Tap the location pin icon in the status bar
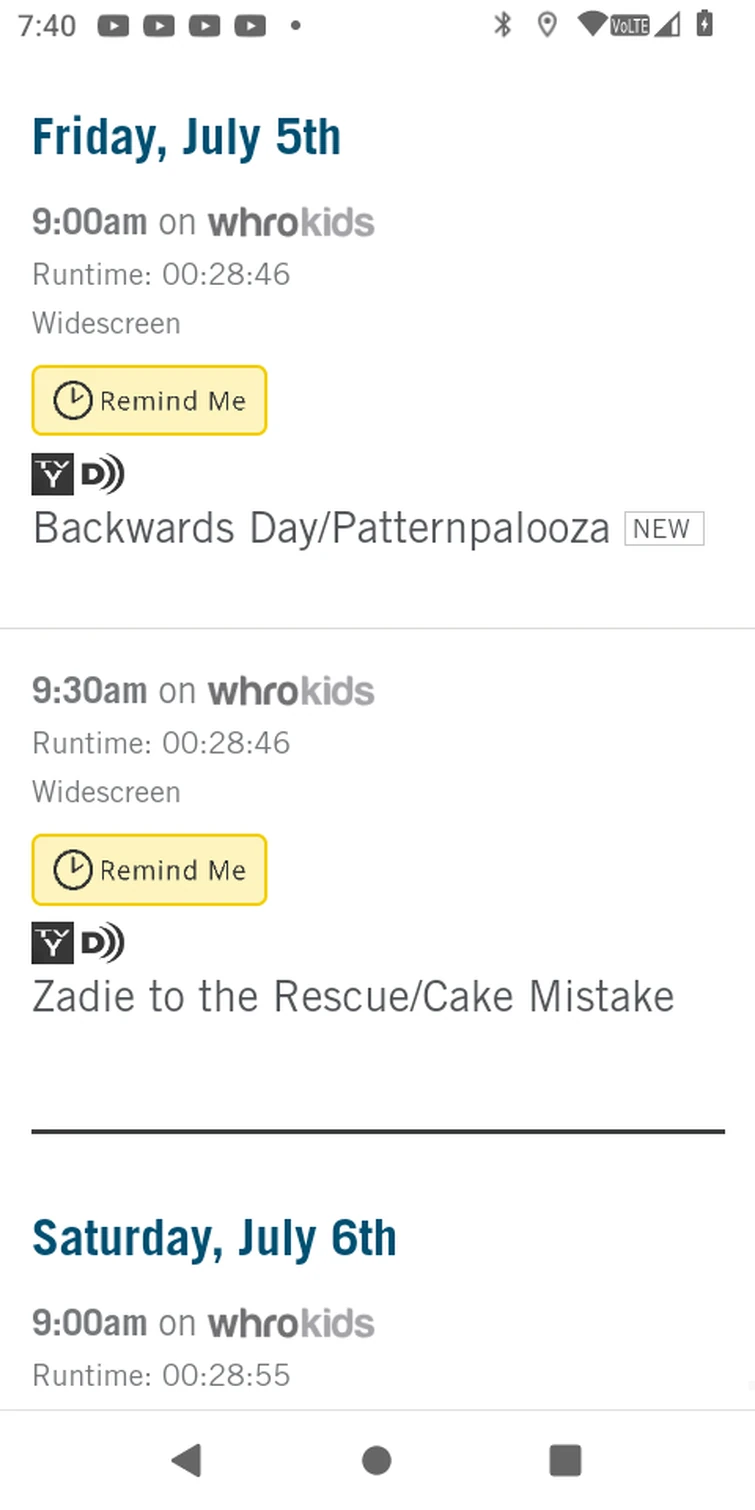This screenshot has width=755, height=1510. tap(546, 25)
